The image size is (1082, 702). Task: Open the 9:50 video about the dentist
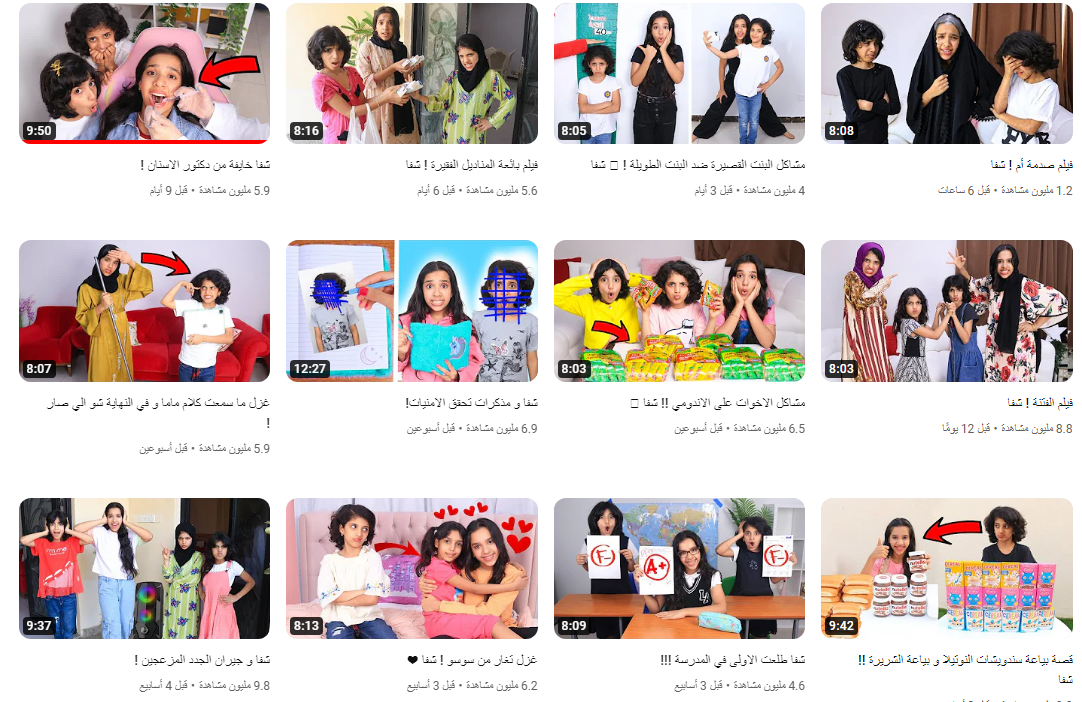coord(144,73)
